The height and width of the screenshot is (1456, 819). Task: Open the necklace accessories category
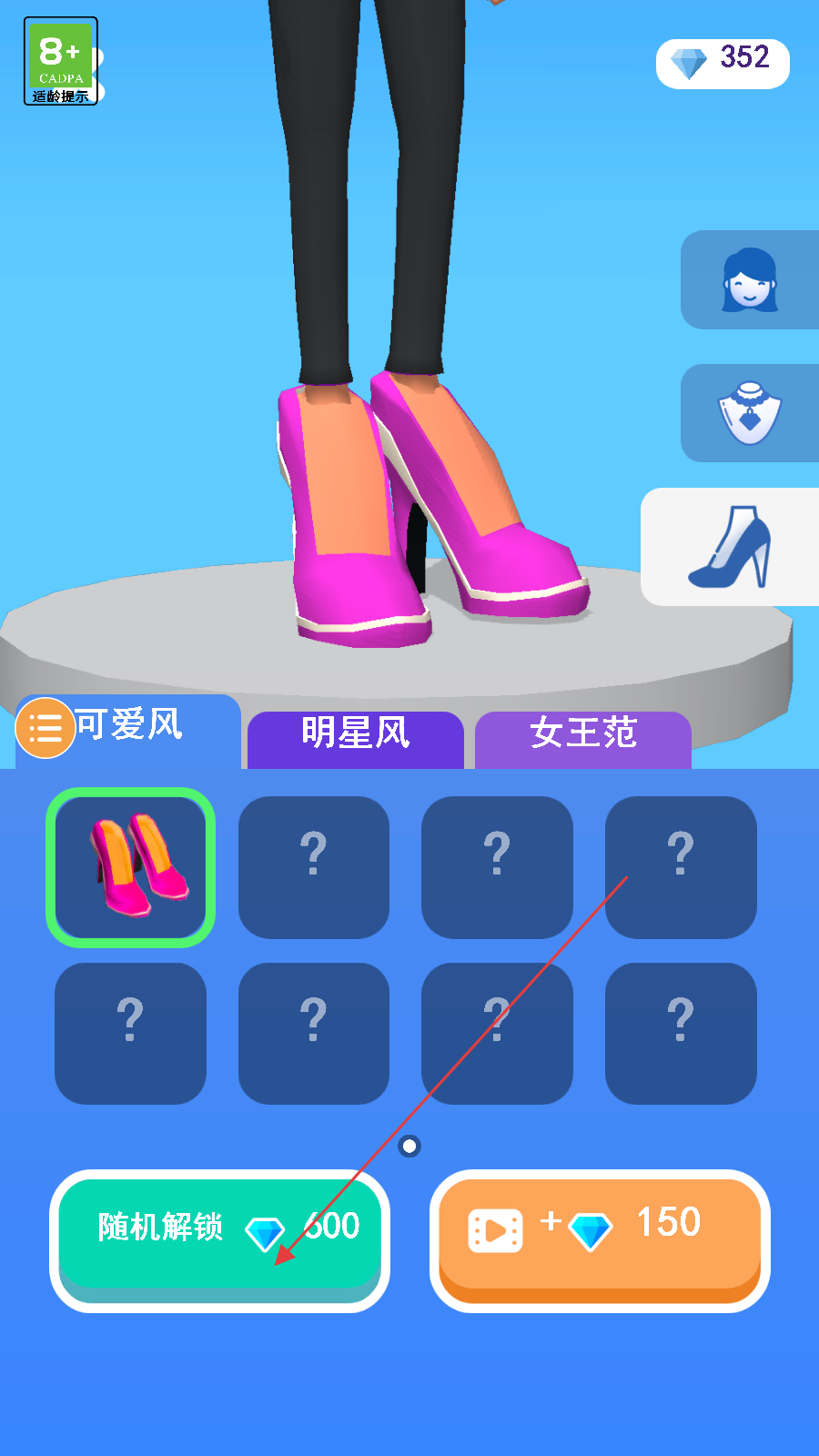tap(749, 414)
